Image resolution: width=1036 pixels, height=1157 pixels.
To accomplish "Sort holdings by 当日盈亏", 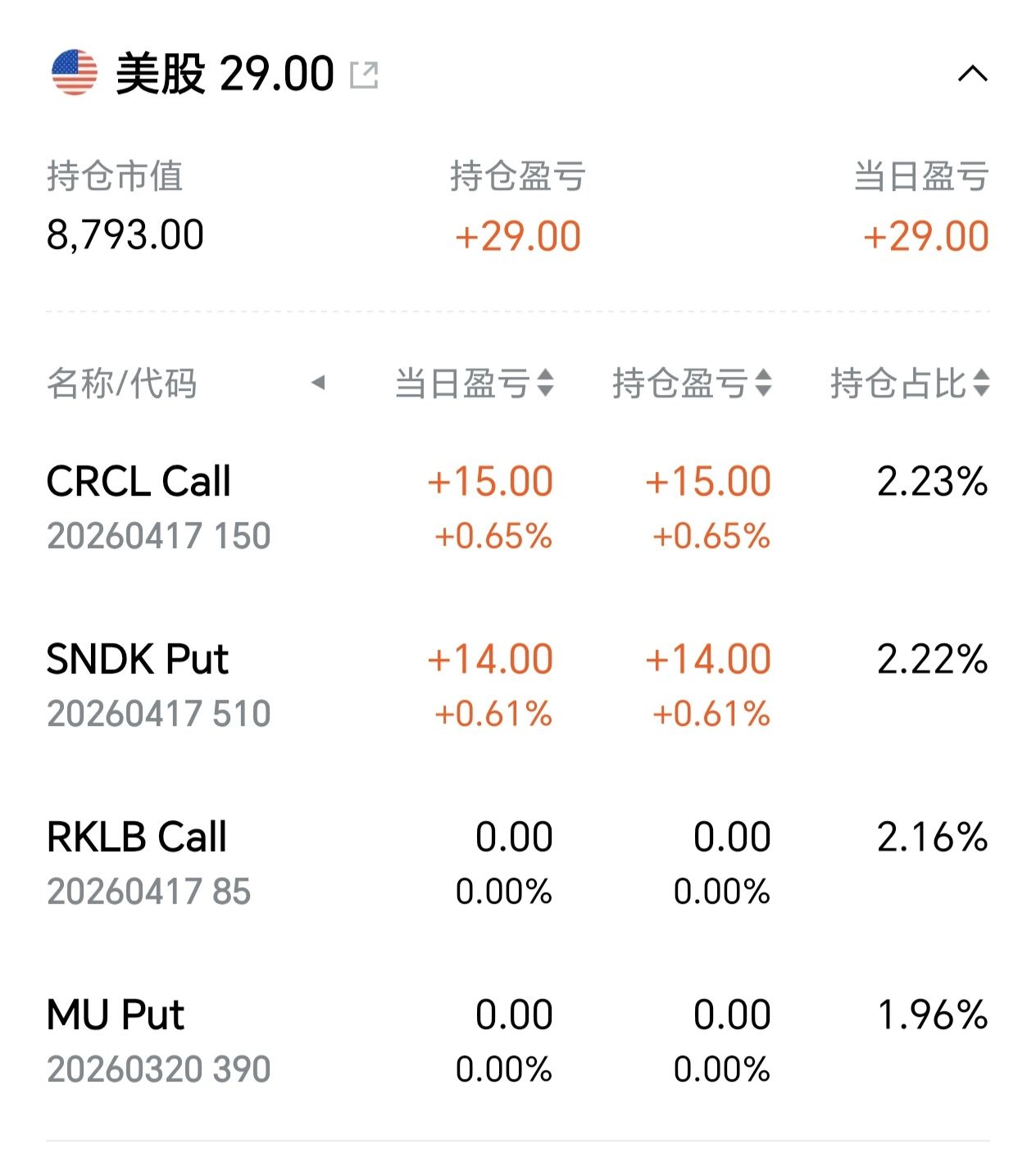I will (474, 383).
